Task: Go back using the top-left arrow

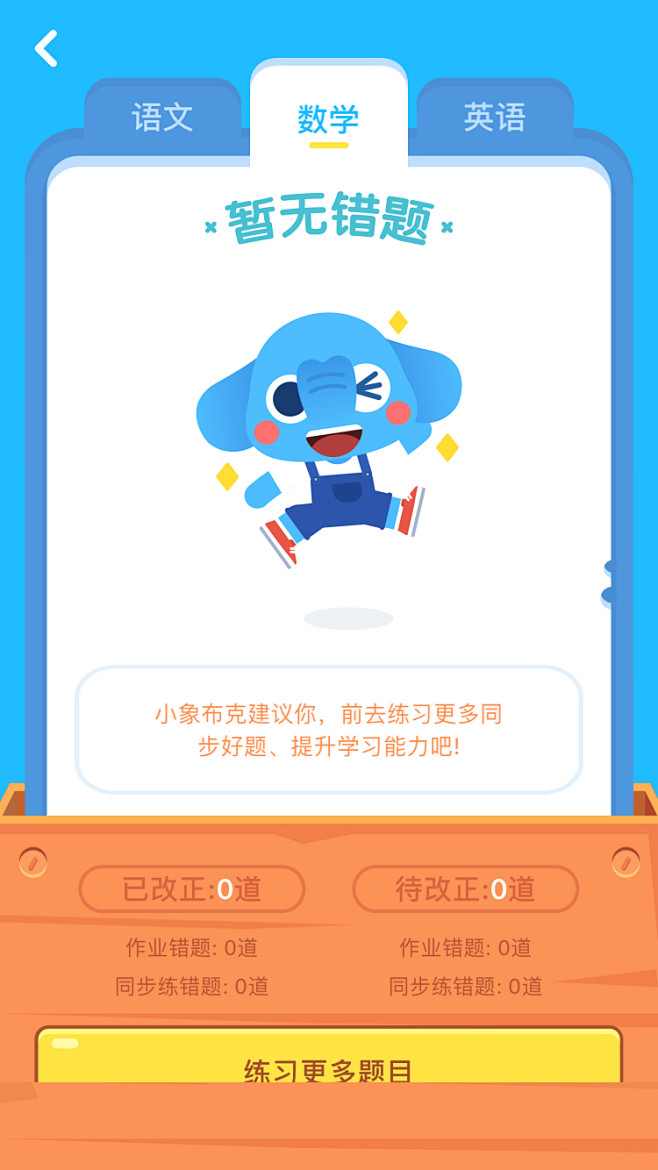Action: [x=46, y=48]
